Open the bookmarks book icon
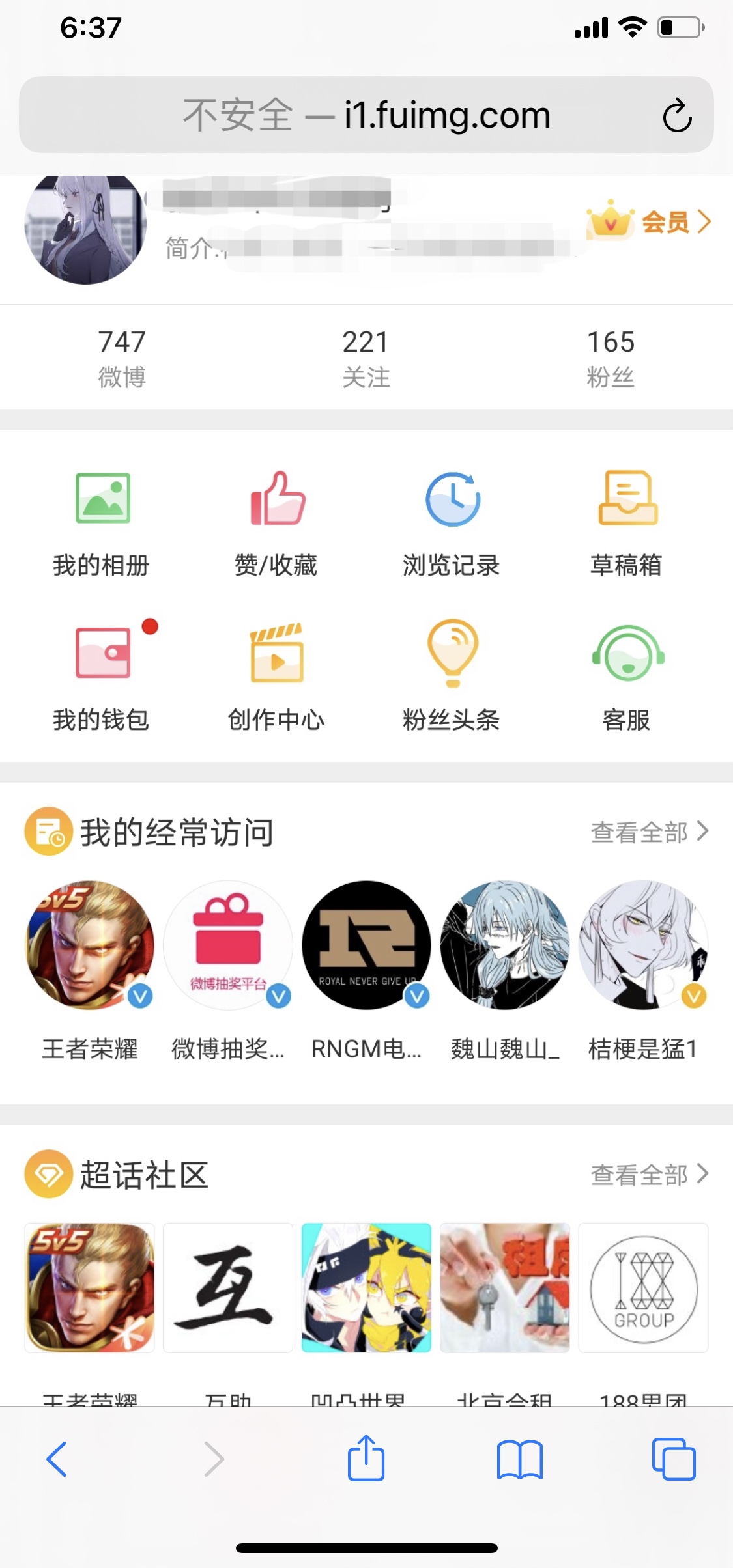The width and height of the screenshot is (733, 1568). pyautogui.click(x=519, y=1459)
